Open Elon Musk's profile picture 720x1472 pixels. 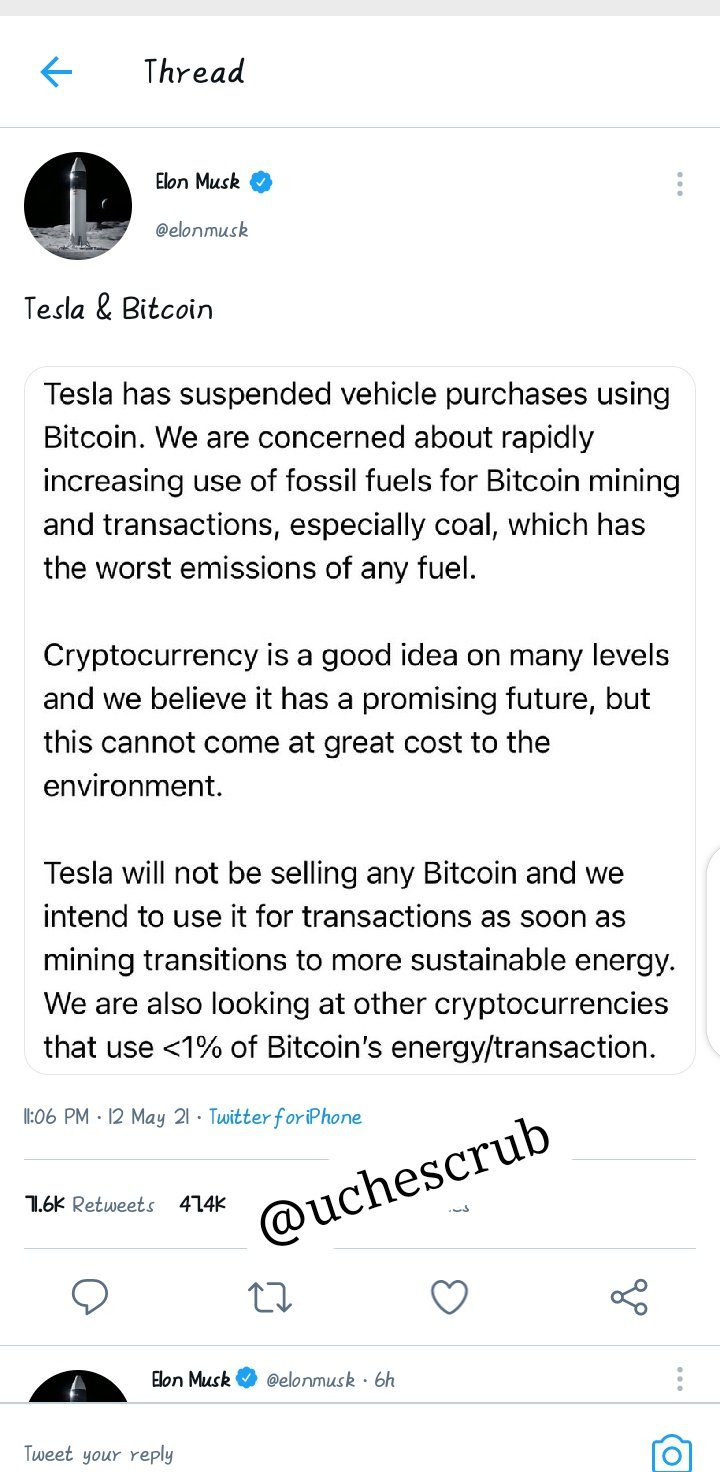point(78,207)
